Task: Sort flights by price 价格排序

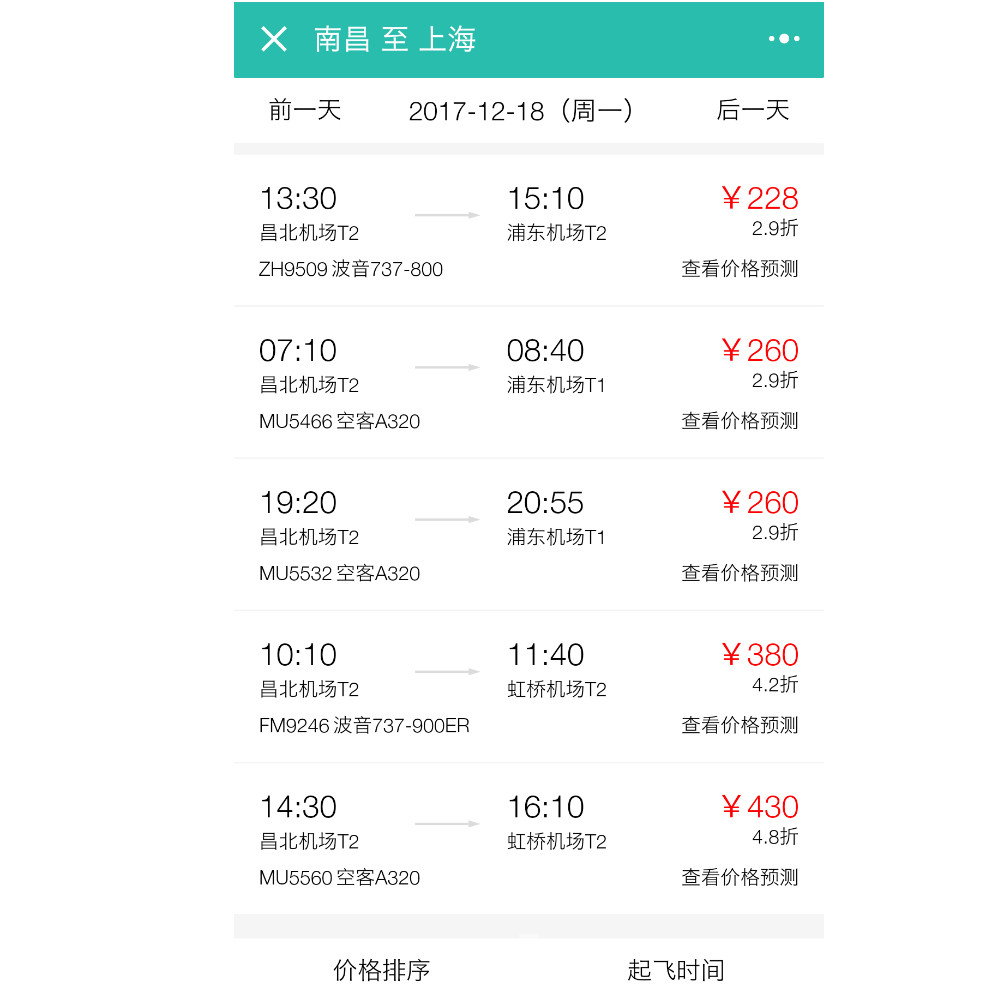Action: point(381,969)
